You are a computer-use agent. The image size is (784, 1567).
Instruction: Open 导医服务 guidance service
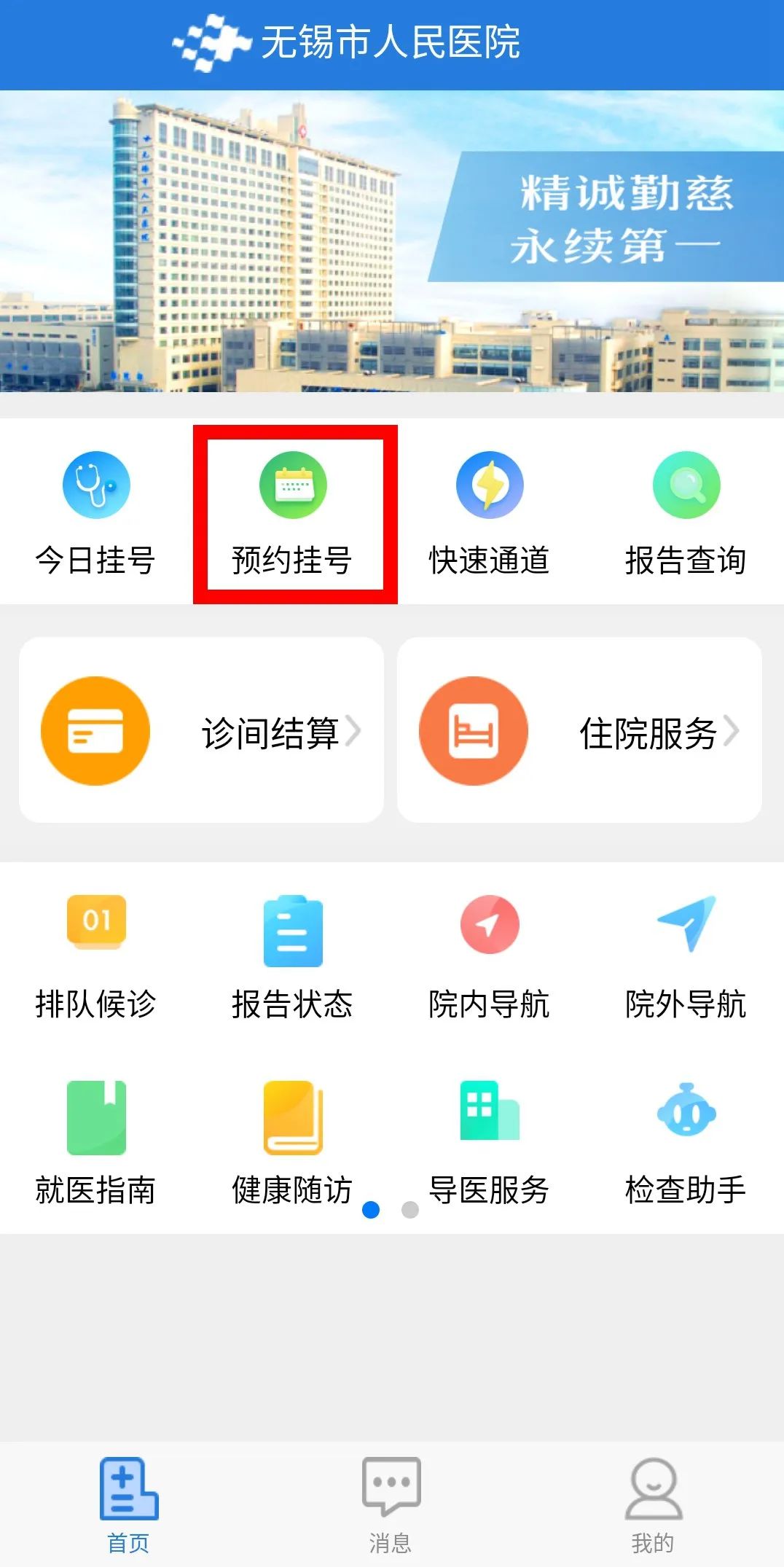pyautogui.click(x=489, y=1142)
